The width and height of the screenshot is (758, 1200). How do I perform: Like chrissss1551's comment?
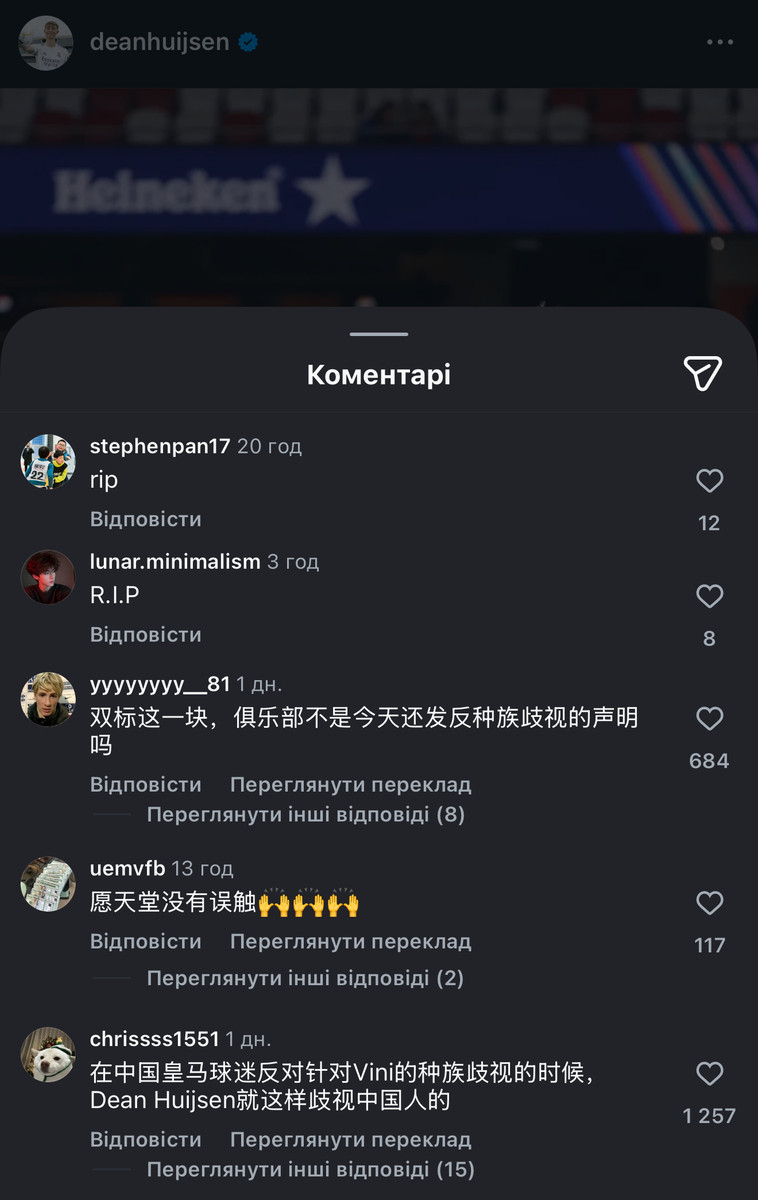point(709,1074)
